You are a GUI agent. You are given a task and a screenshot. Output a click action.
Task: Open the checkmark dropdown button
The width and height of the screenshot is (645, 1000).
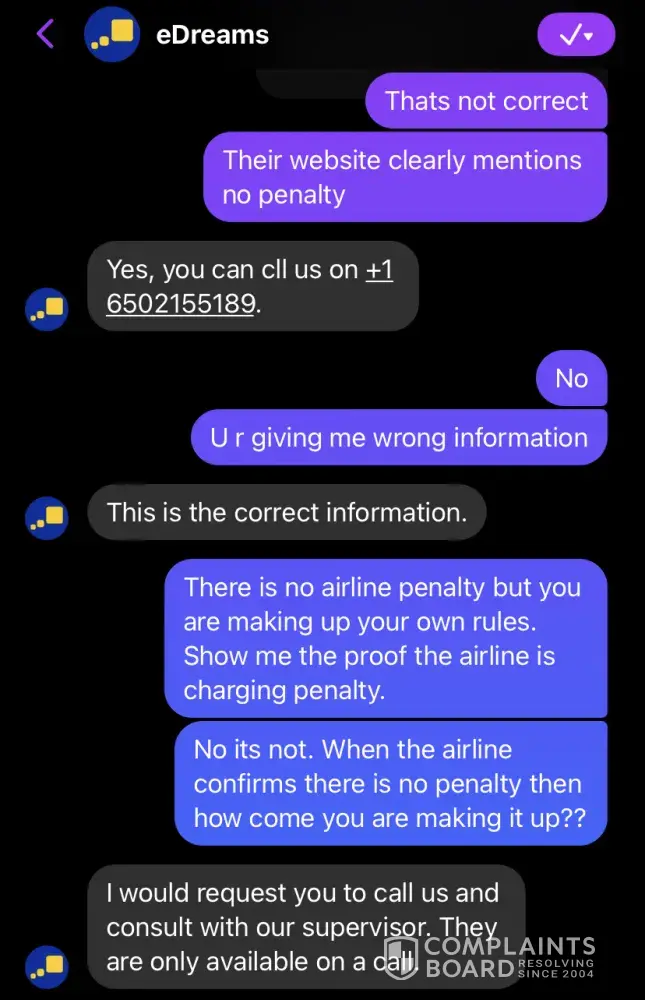pos(576,35)
